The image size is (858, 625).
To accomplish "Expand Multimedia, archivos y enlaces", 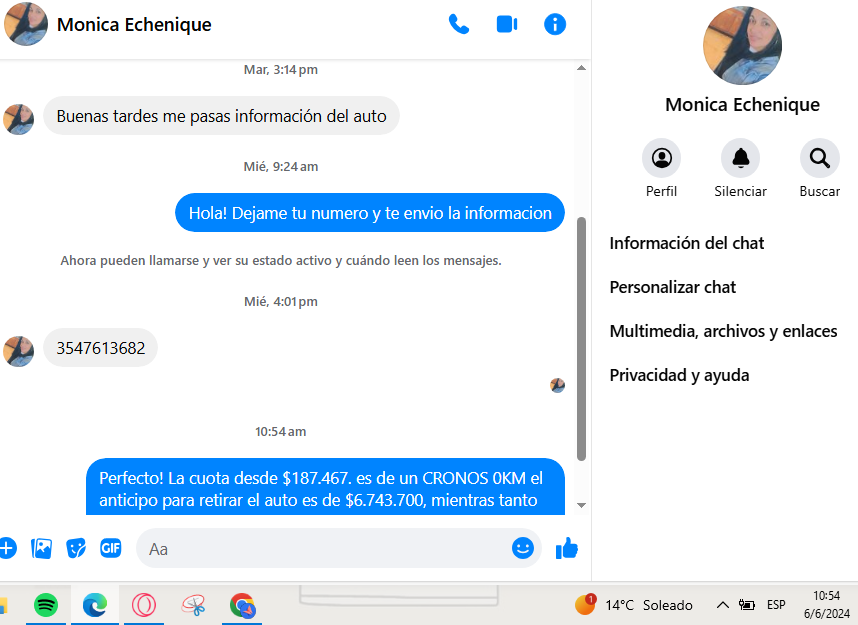I will pyautogui.click(x=723, y=331).
